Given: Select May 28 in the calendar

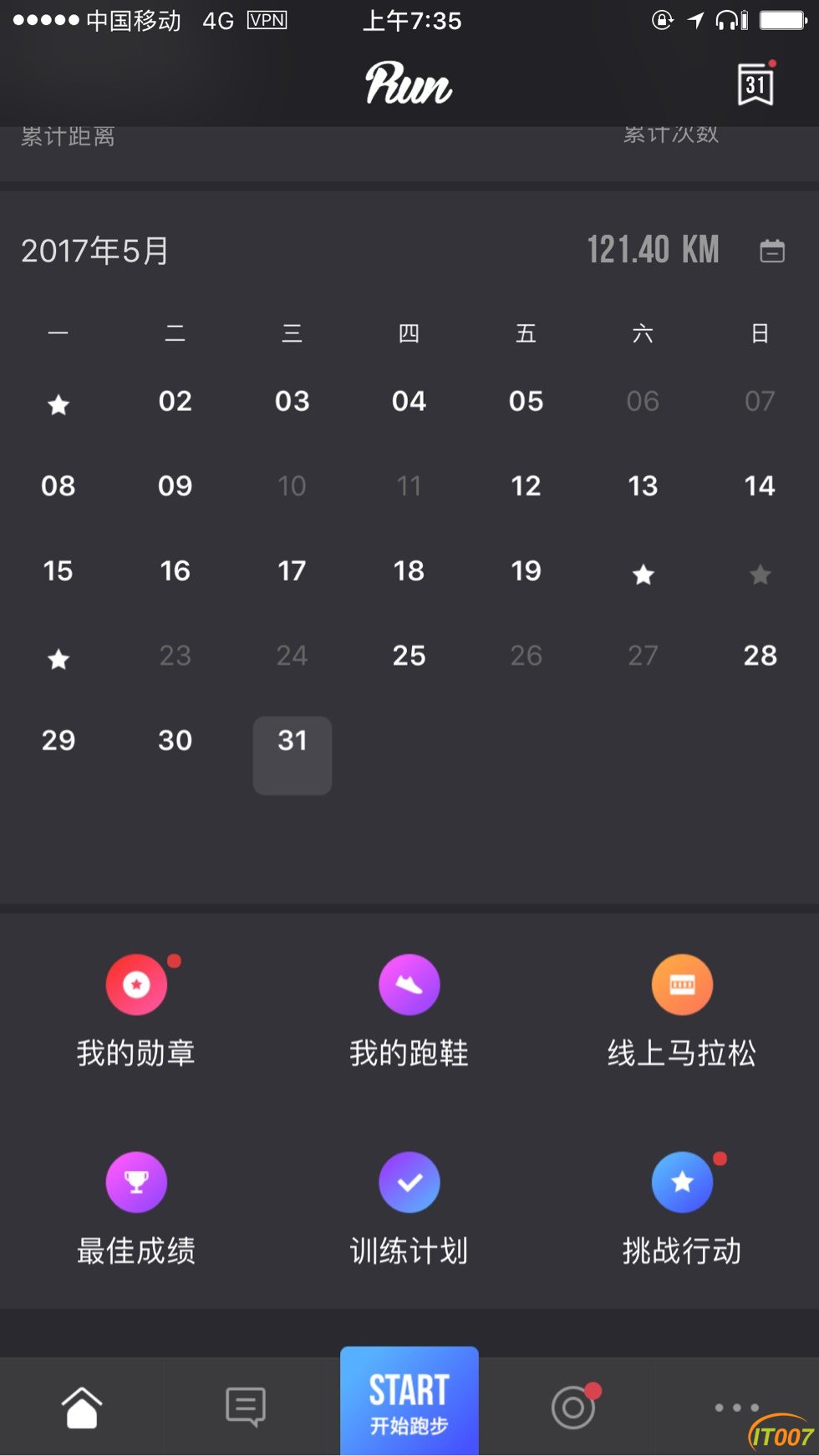Looking at the screenshot, I should 760,656.
